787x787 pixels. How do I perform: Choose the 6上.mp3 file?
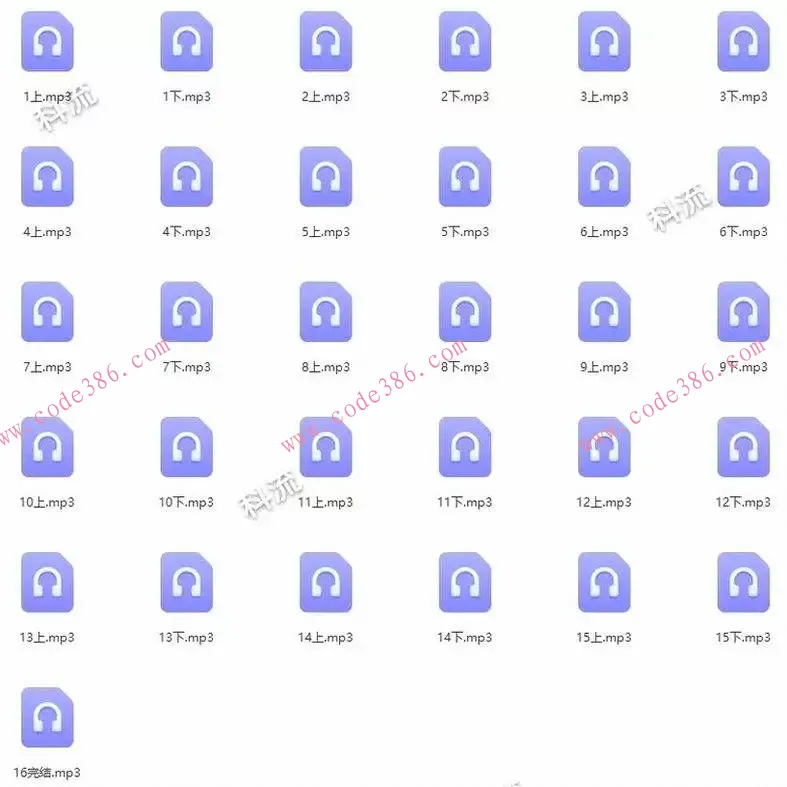604,177
